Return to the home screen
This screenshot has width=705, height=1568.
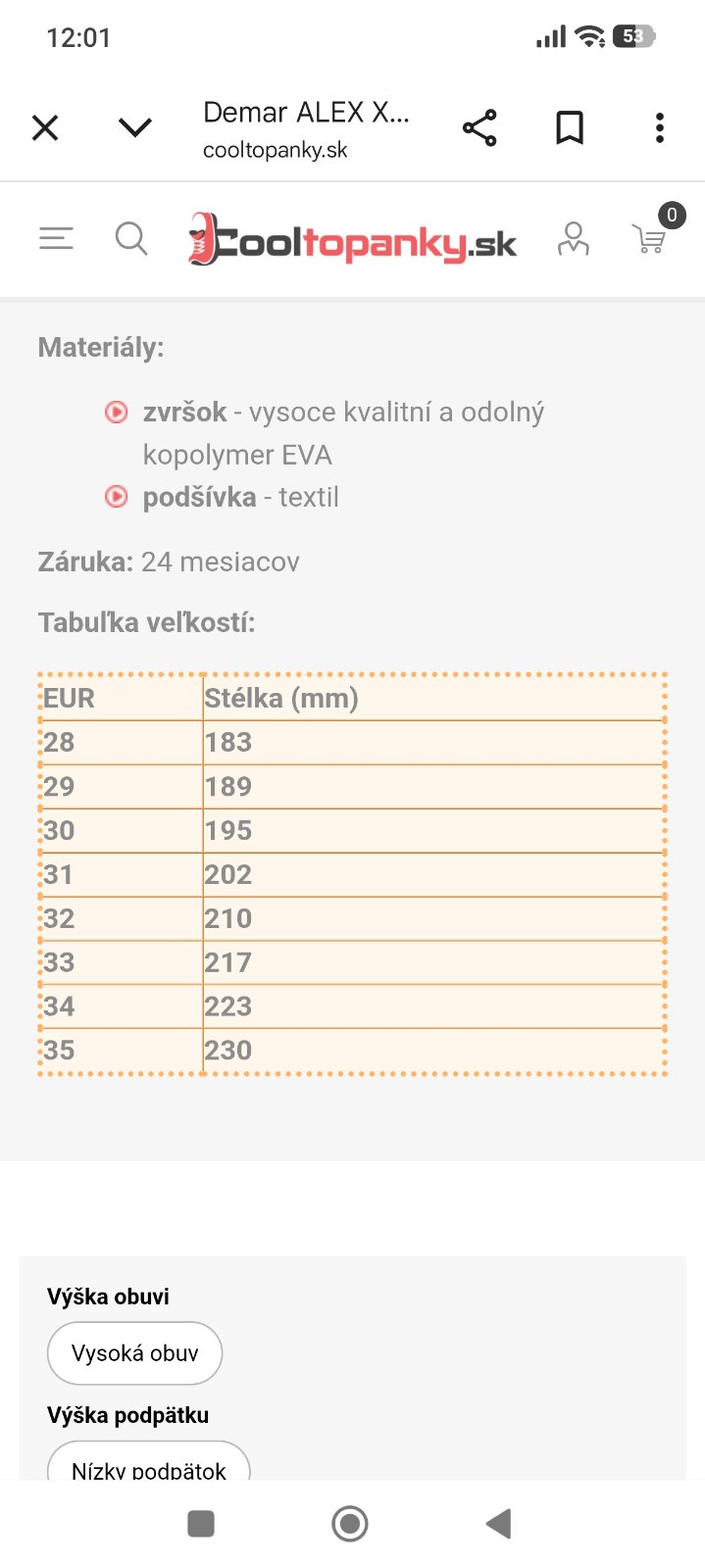pyautogui.click(x=350, y=1524)
